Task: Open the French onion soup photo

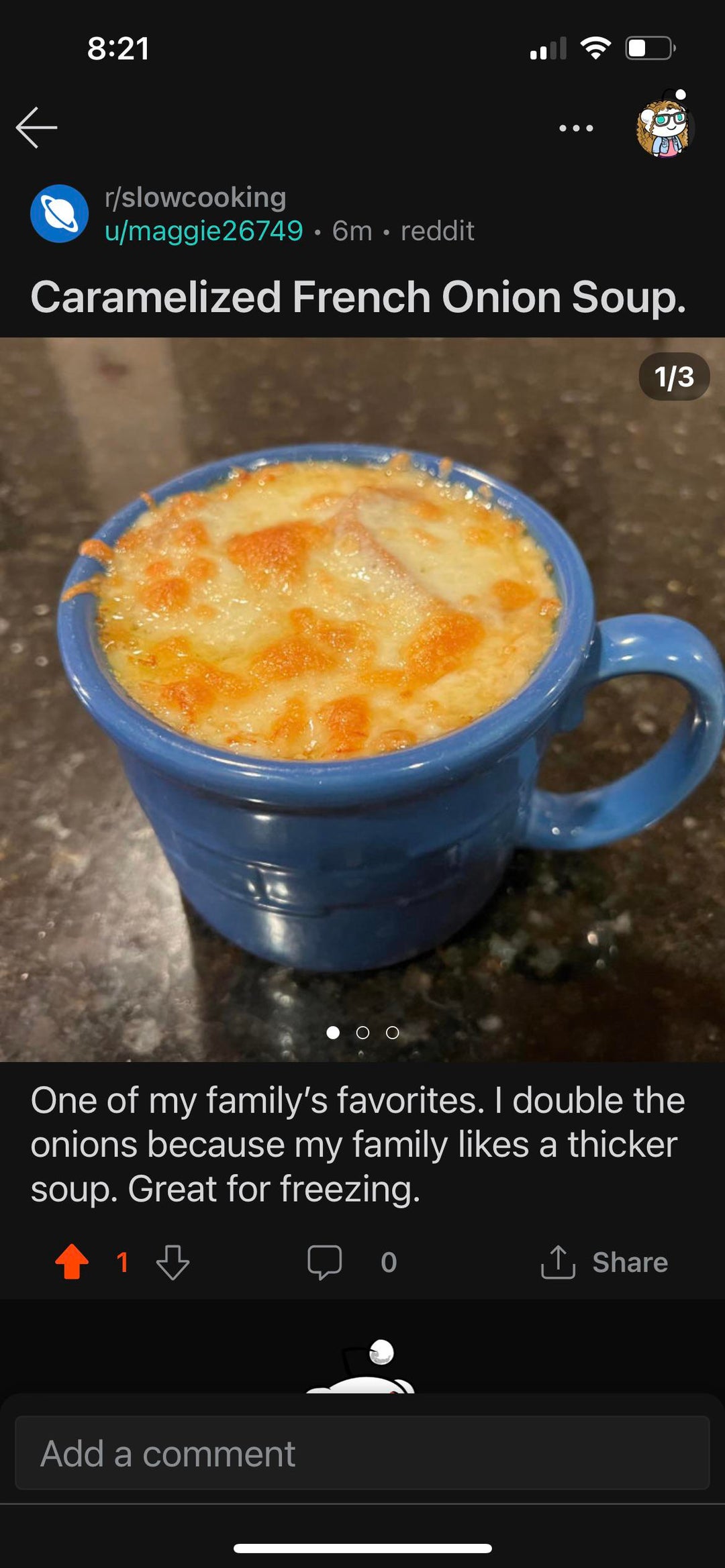Action: pyautogui.click(x=362, y=698)
